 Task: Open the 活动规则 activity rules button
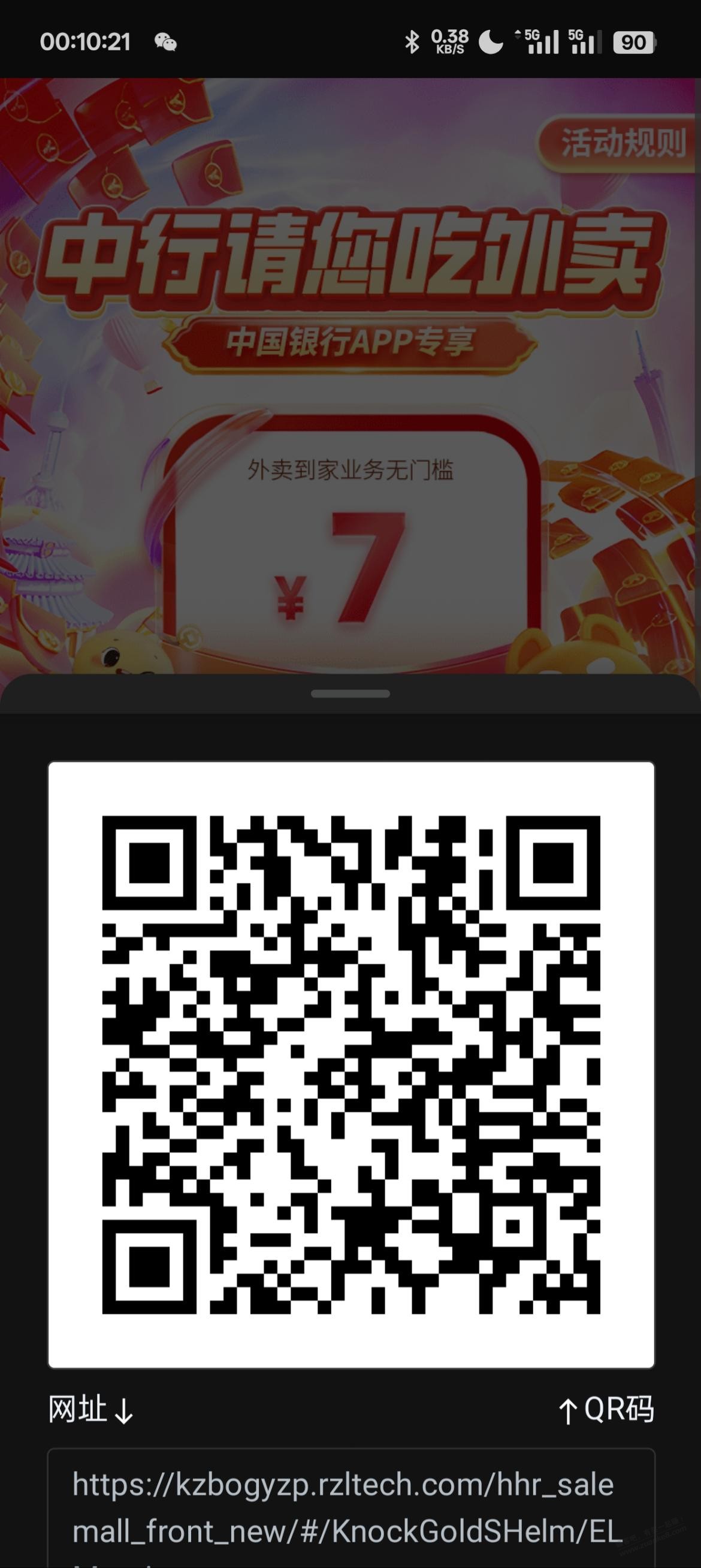pos(621,144)
